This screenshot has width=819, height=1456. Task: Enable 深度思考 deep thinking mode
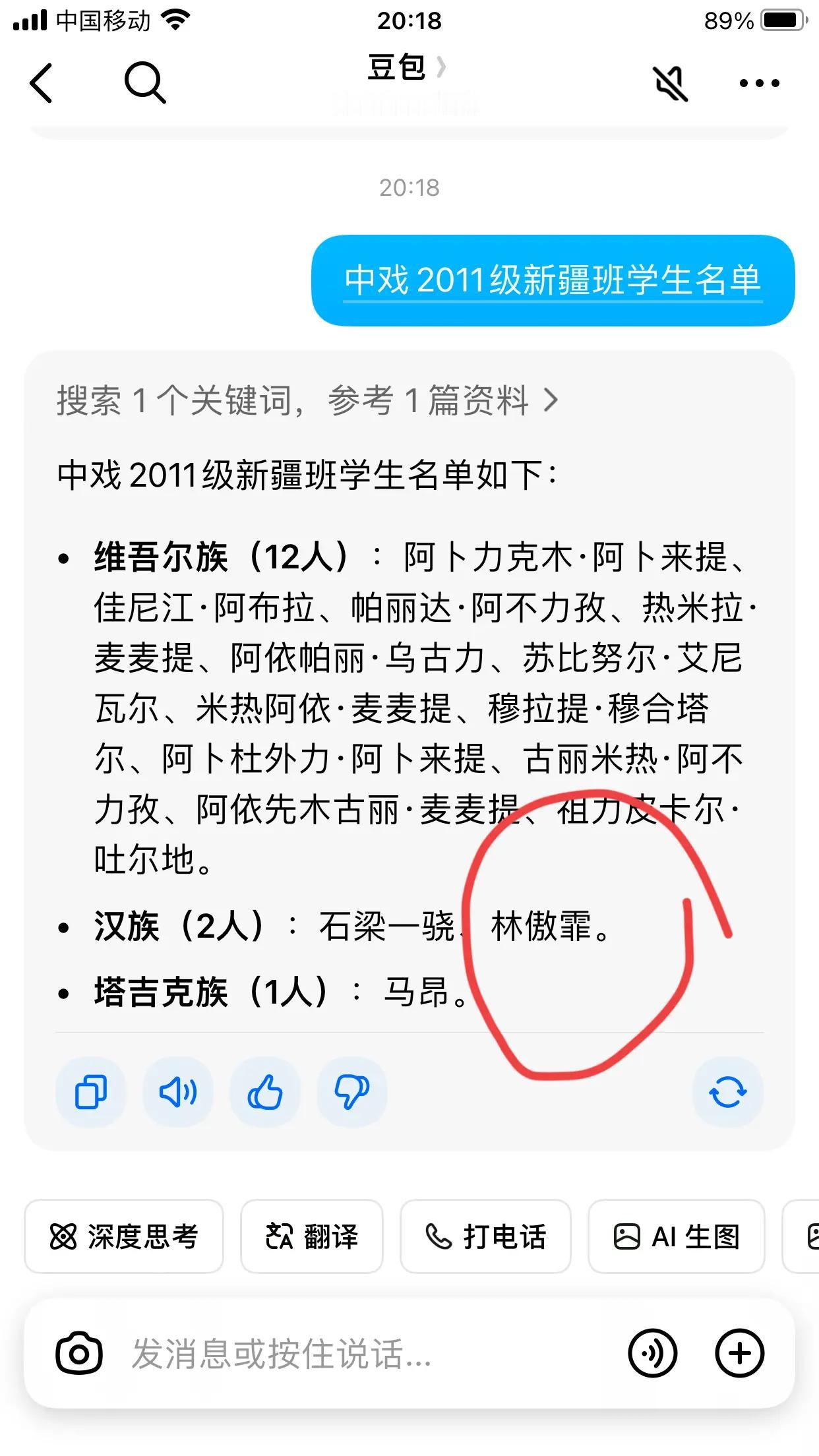pos(124,1236)
